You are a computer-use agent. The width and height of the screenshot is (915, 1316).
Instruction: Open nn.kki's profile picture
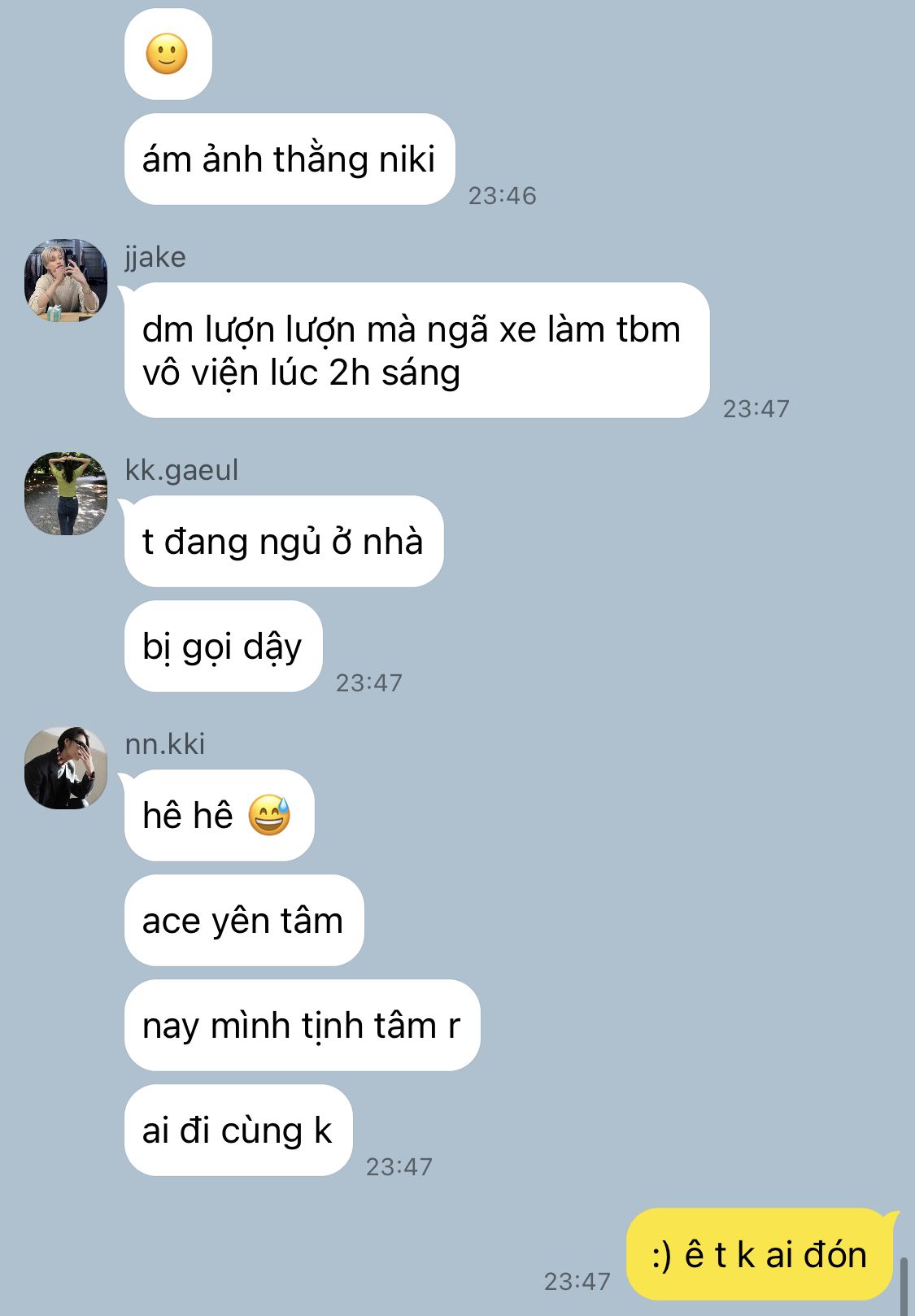pyautogui.click(x=66, y=768)
